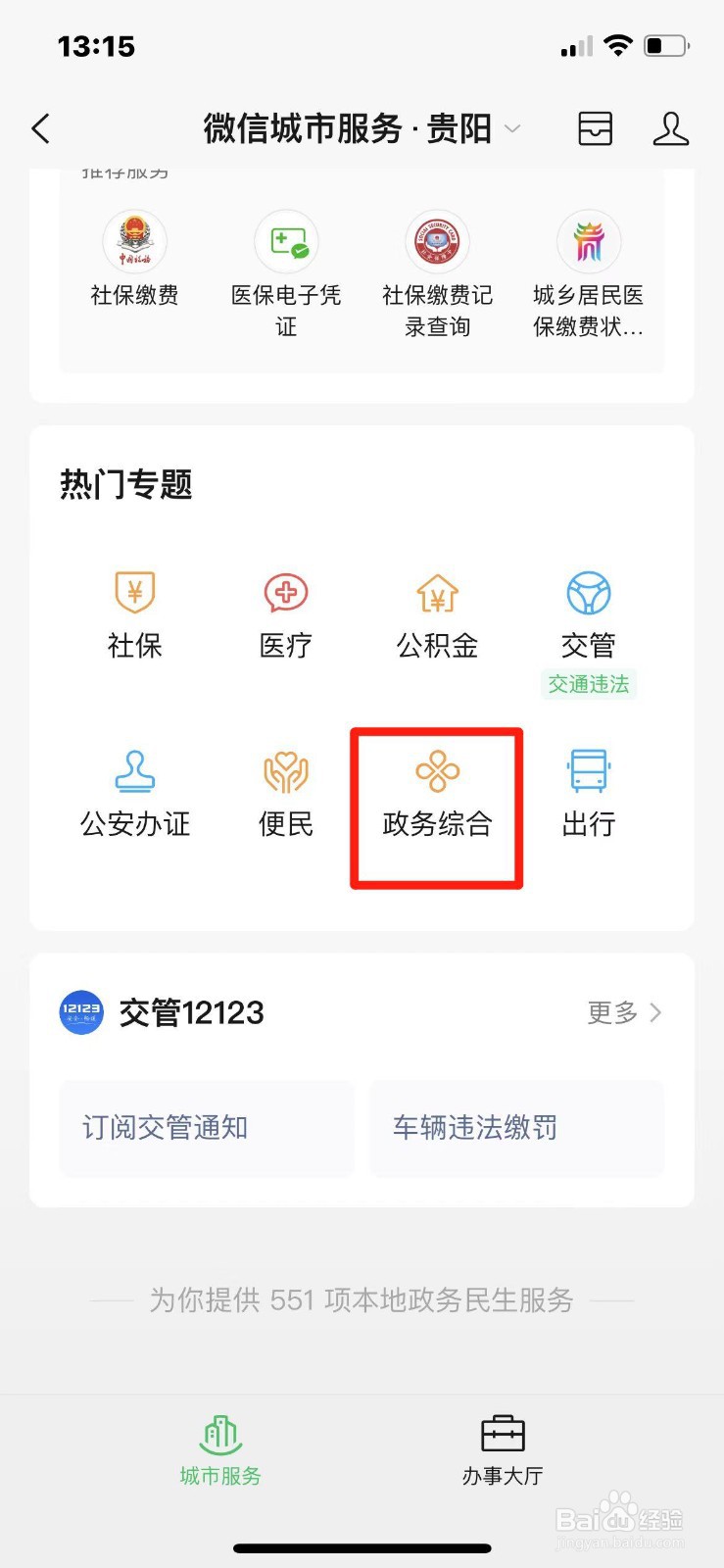
Task: Open the 交管12123 logo
Action: tap(79, 1012)
